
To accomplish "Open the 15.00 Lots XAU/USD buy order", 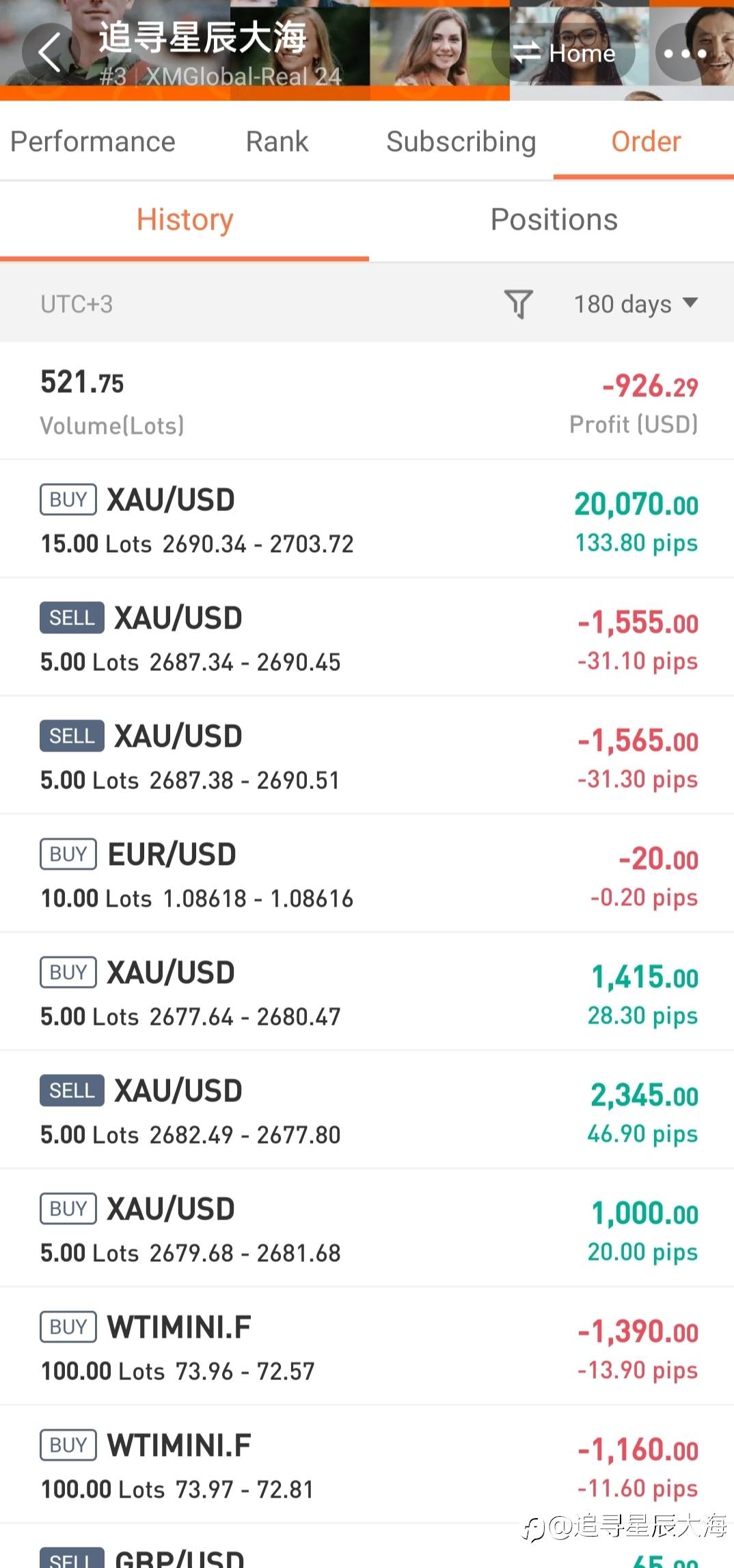I will [x=367, y=519].
